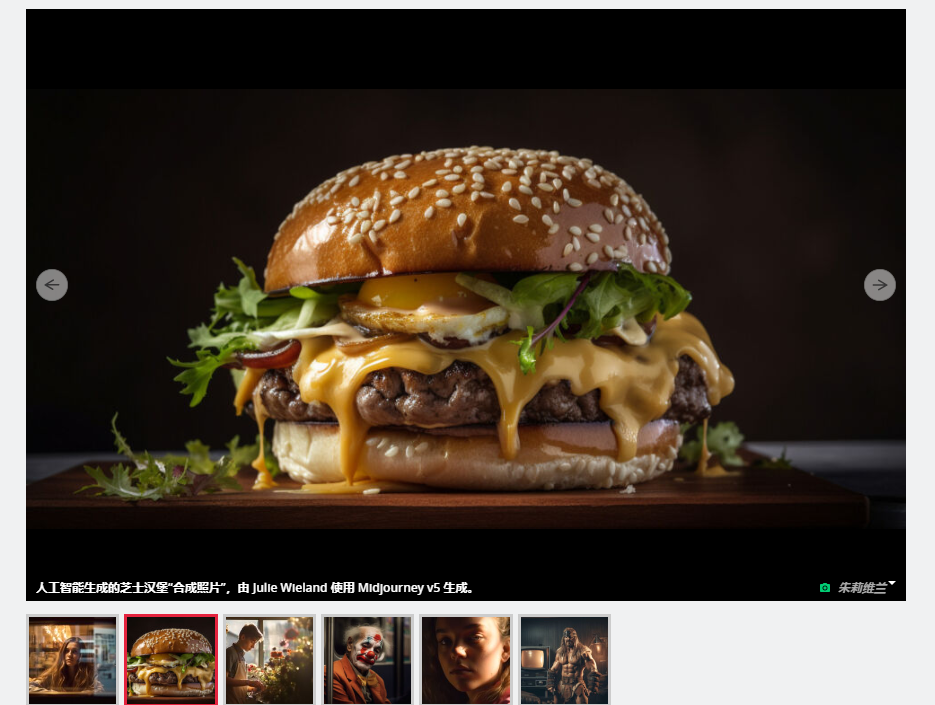The image size is (935, 705).
Task: Open the thumbnail of the man with flowers
Action: pyautogui.click(x=269, y=659)
